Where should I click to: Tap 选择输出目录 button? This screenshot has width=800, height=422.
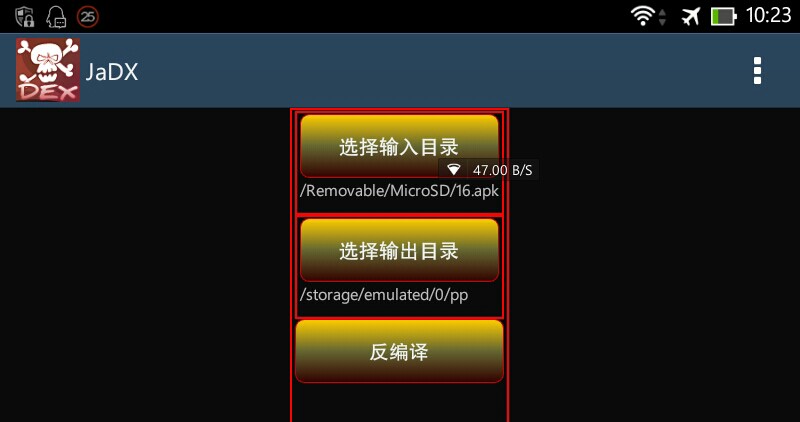coord(399,250)
